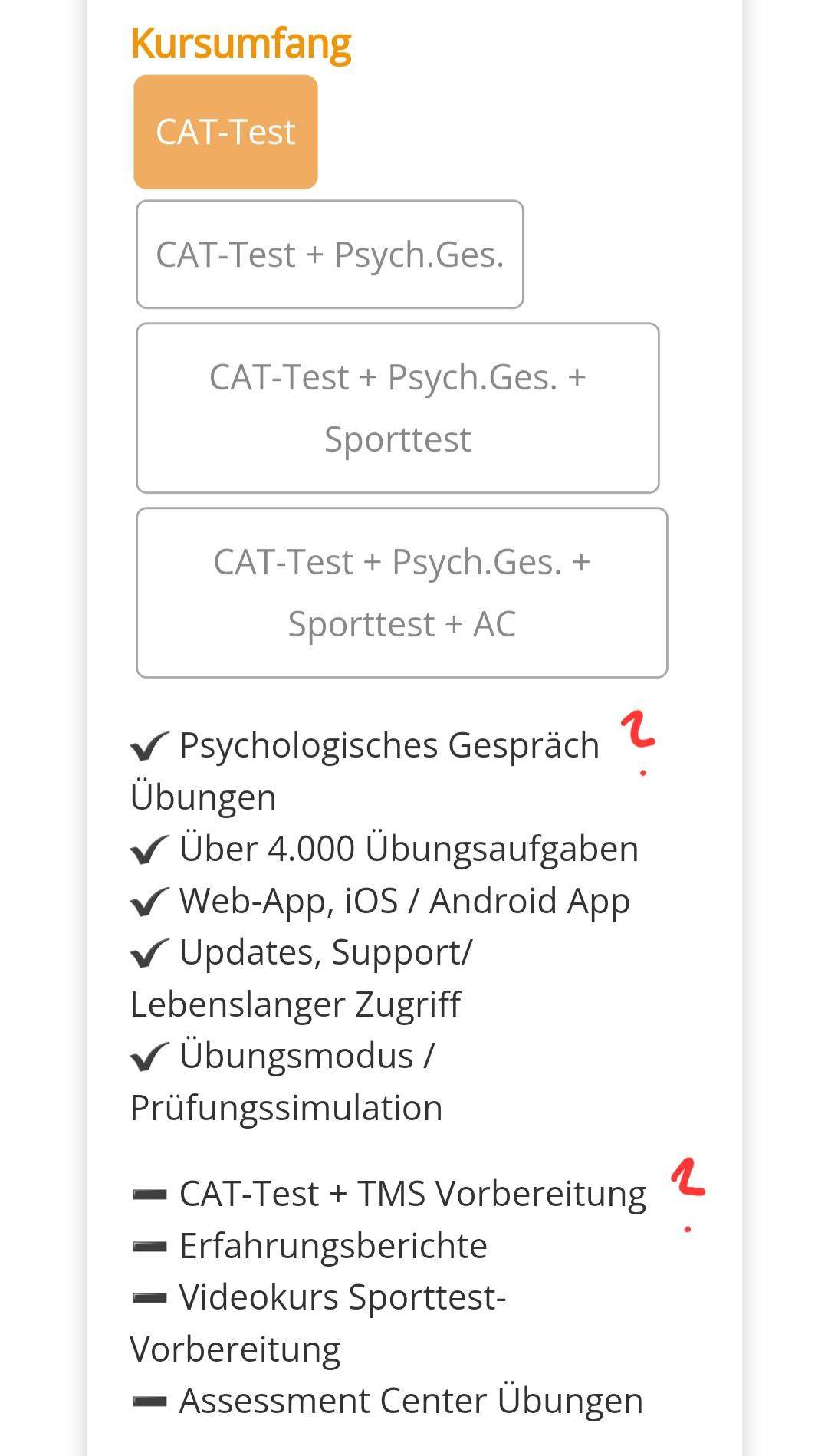Click the dash icon before CAT-Test + TMS Vorbereitung
The height and width of the screenshot is (1456, 828).
149,1193
